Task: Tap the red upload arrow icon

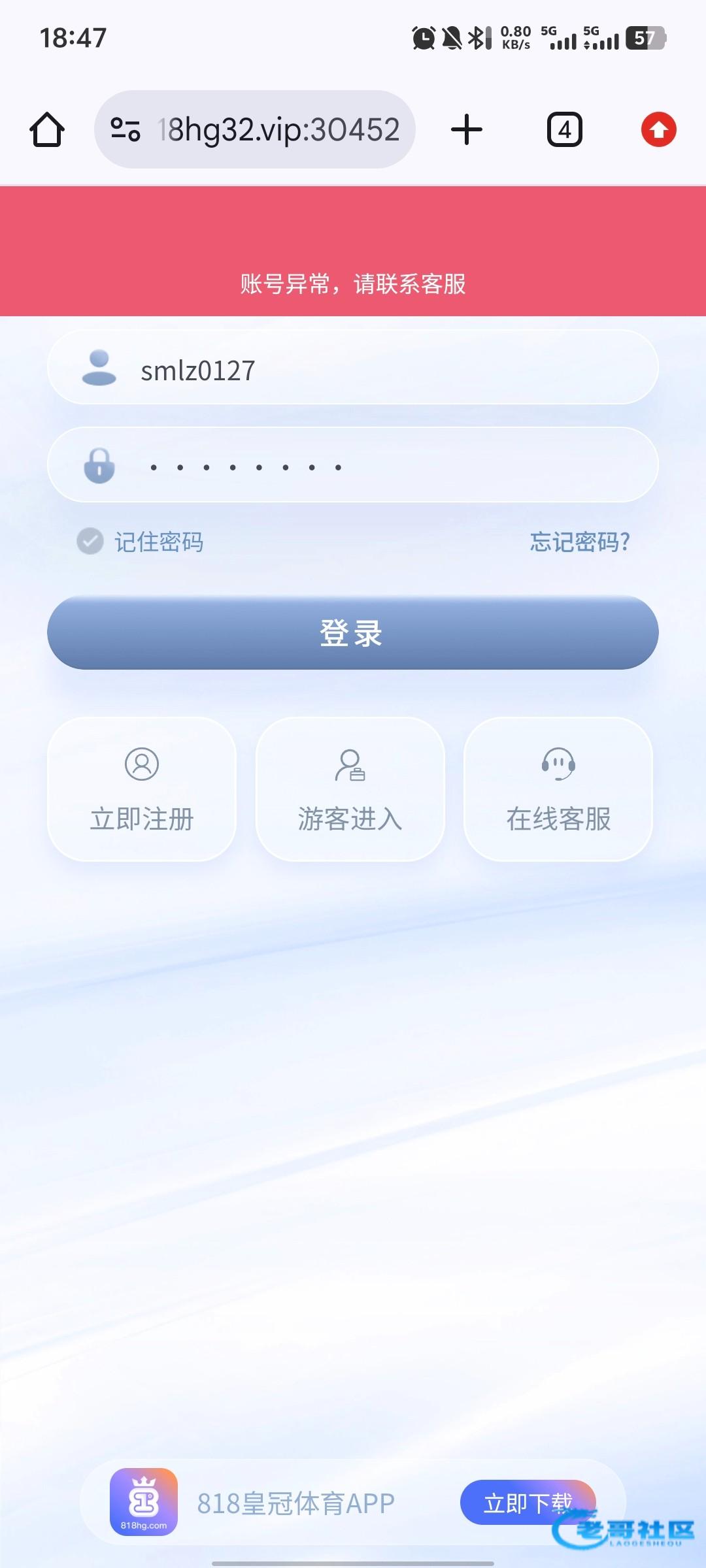Action: click(658, 129)
